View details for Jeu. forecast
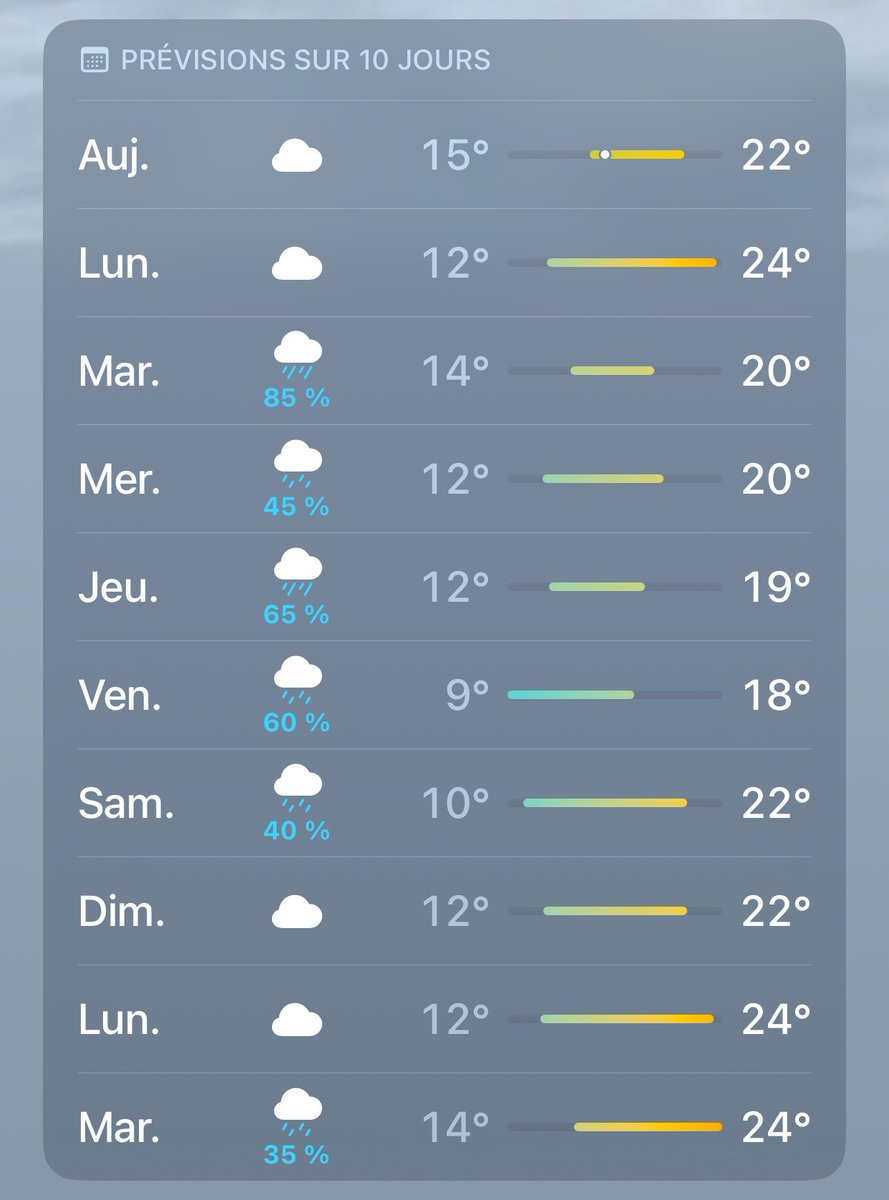This screenshot has height=1200, width=889. tap(444, 587)
